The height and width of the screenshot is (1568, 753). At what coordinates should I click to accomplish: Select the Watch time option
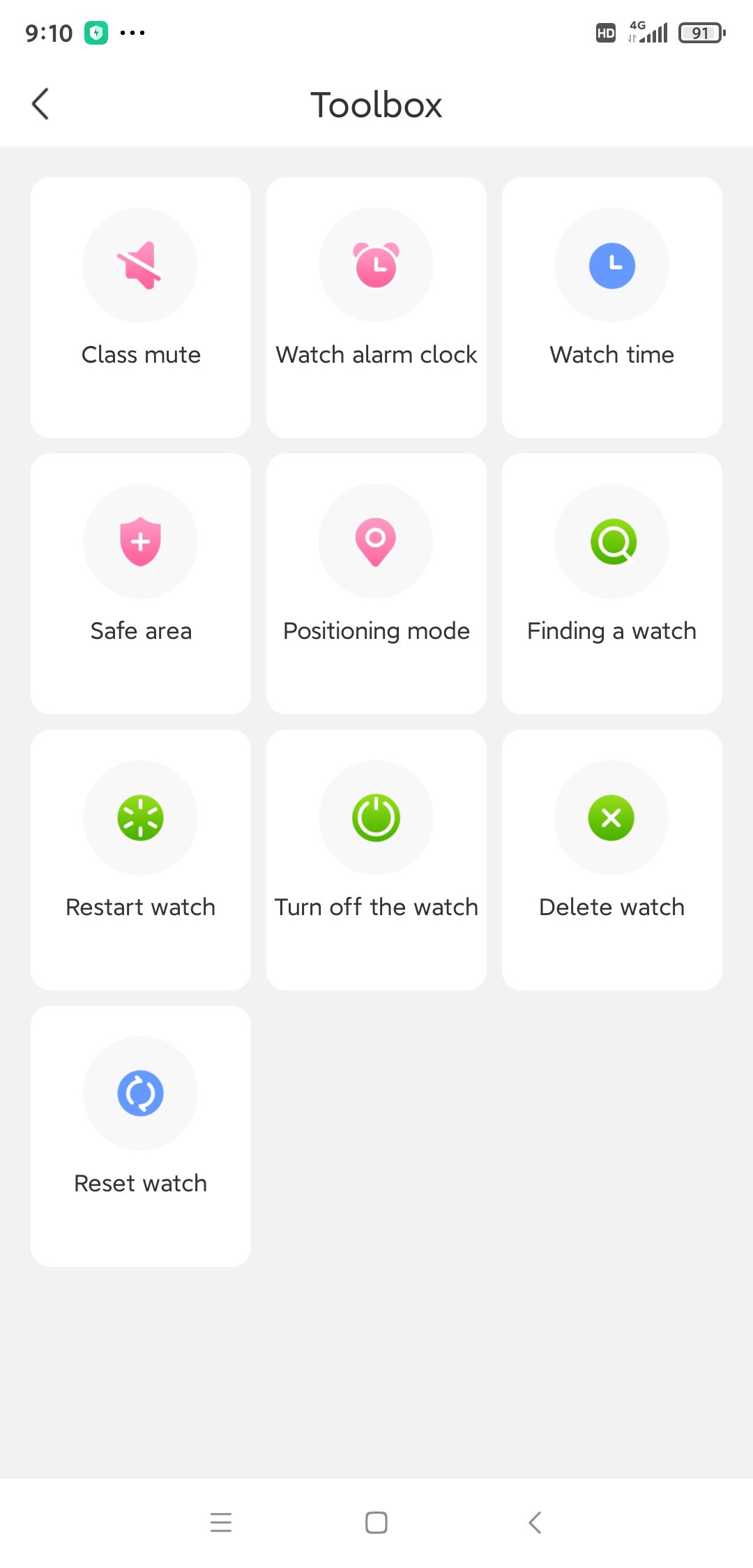coord(612,307)
